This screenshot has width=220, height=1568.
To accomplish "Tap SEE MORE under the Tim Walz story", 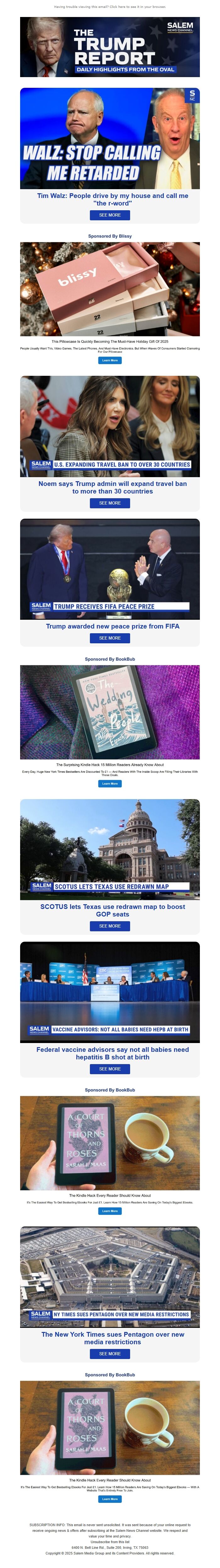I will click(x=109, y=215).
